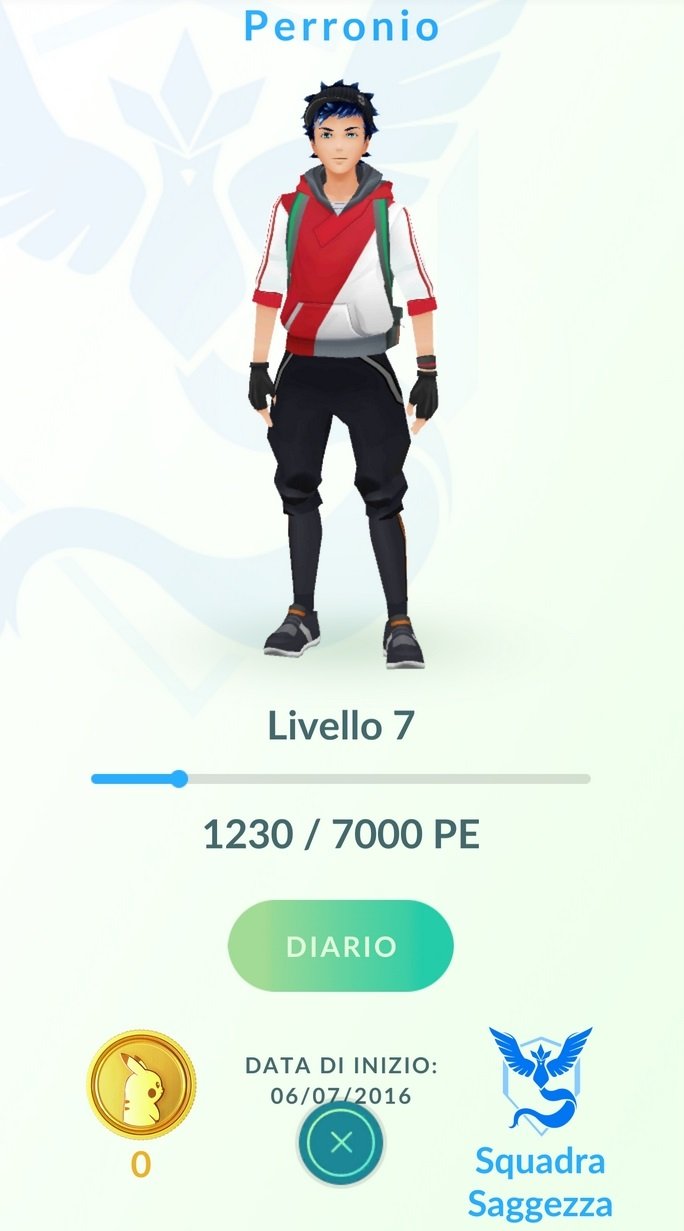Tap the trainer avatar figure
This screenshot has height=1231, width=684.
(341, 375)
